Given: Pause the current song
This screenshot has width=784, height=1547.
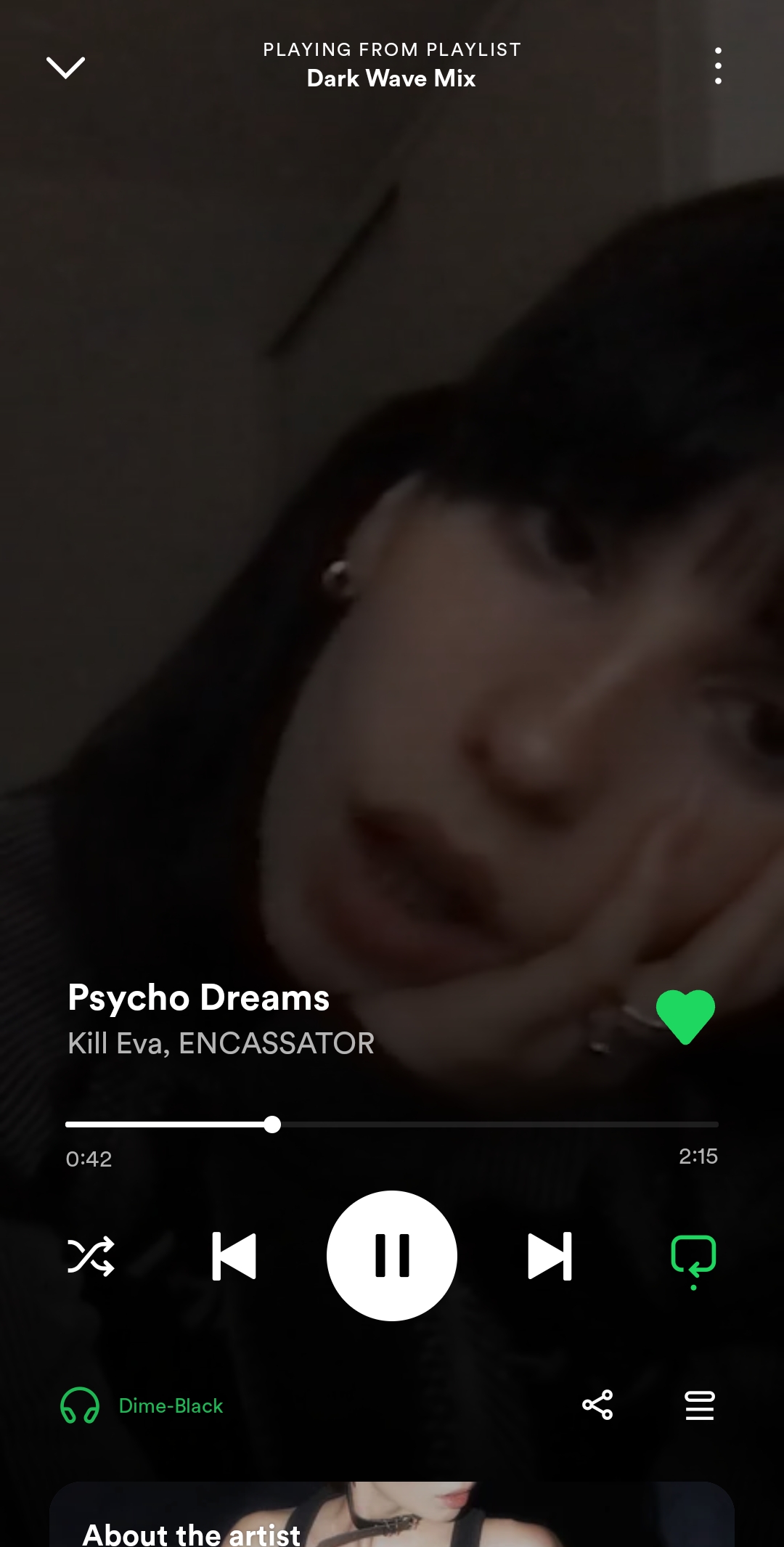Looking at the screenshot, I should [x=392, y=1256].
